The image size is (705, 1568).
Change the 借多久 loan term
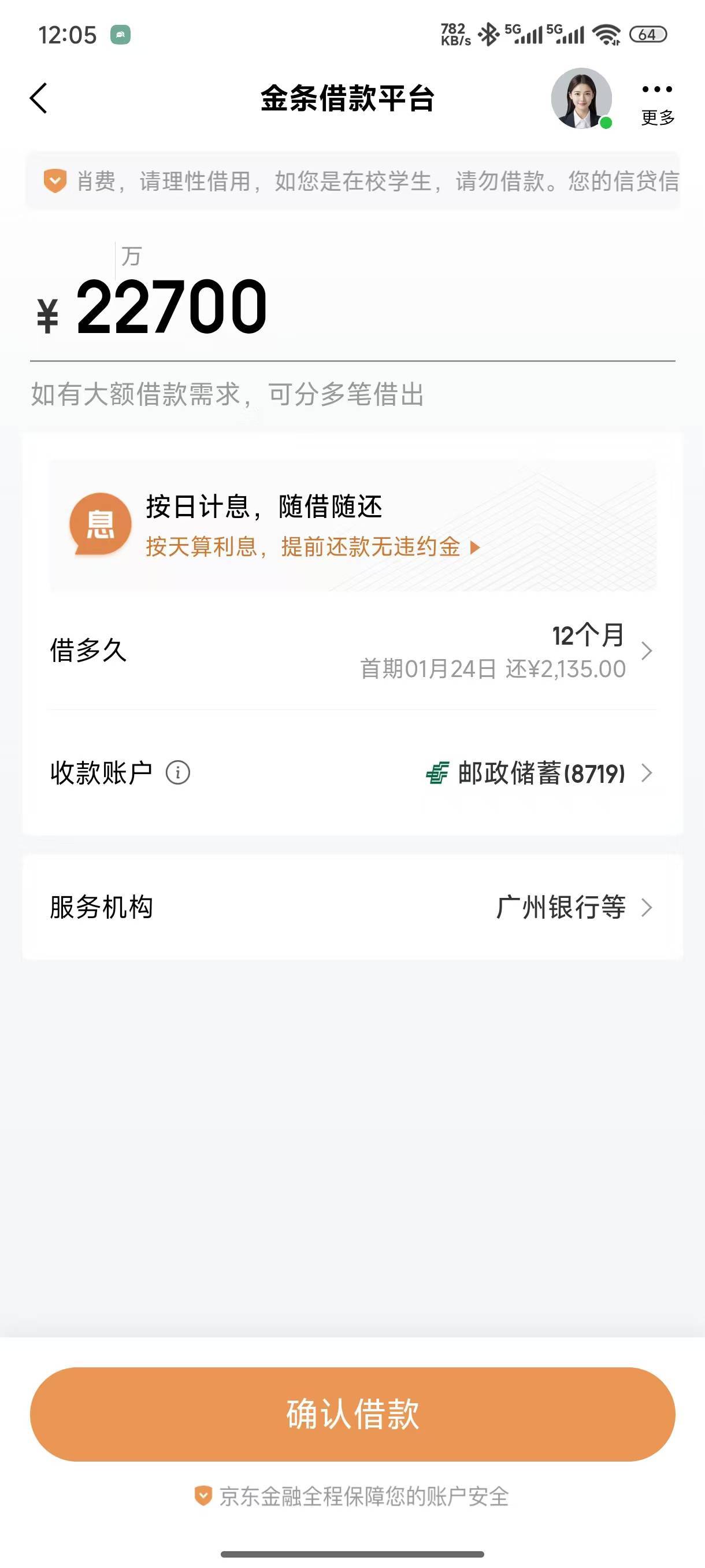click(x=352, y=650)
